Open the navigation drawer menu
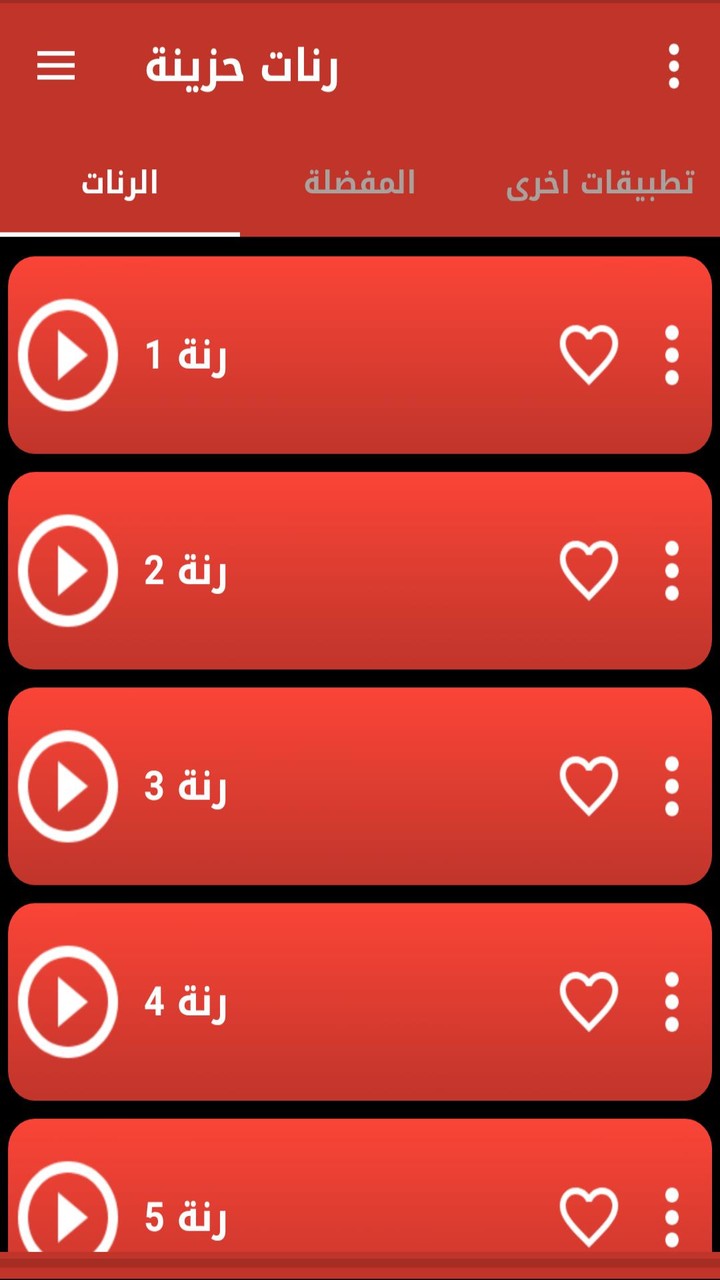The height and width of the screenshot is (1280, 720). (x=56, y=67)
